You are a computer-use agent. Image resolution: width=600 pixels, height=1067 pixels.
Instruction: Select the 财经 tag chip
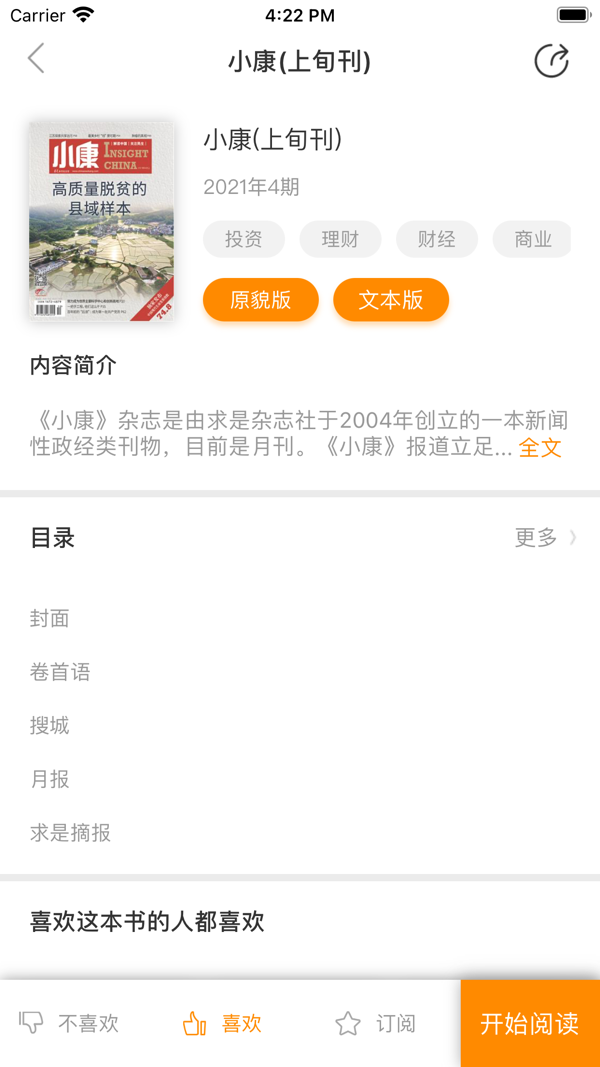tap(437, 239)
